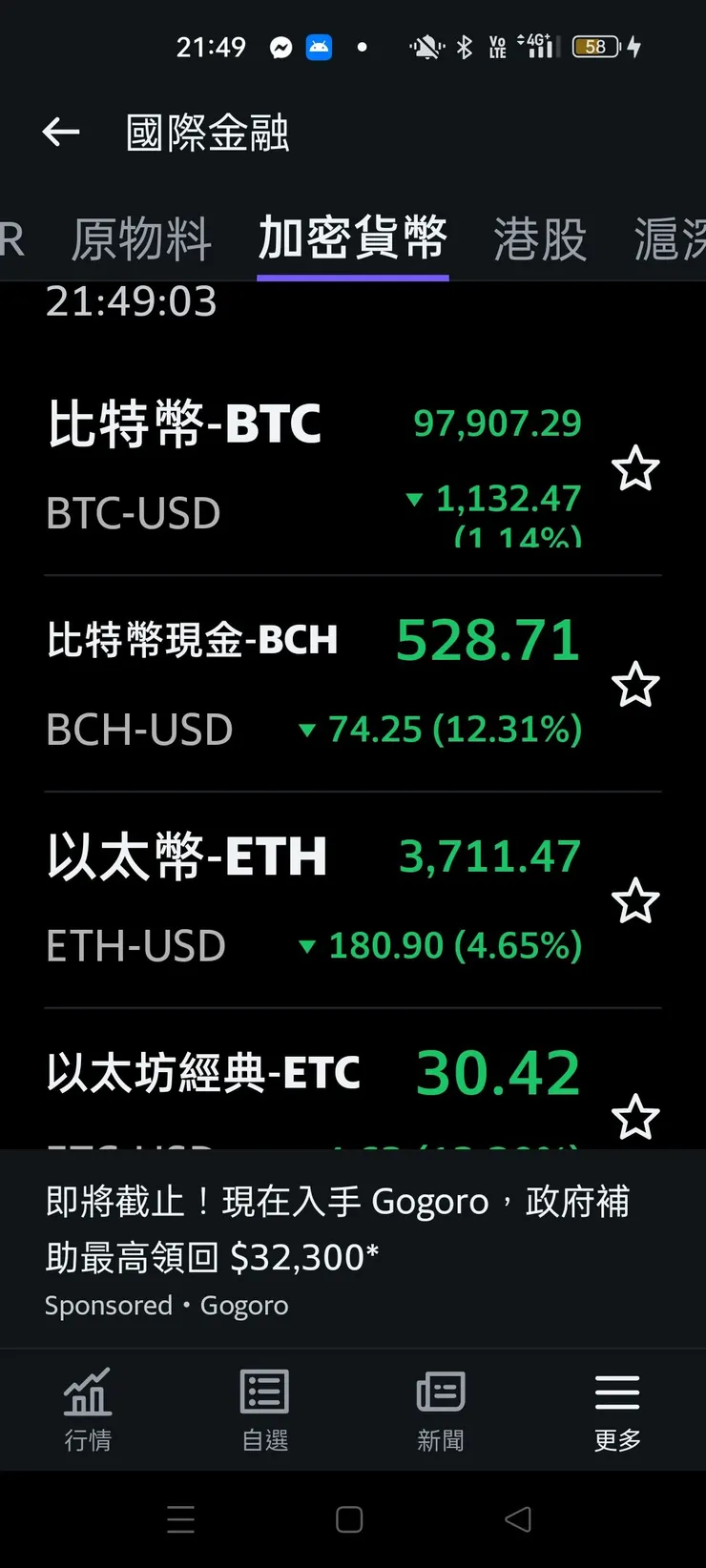
Task: Select the 原物料 category tab
Action: click(x=143, y=240)
